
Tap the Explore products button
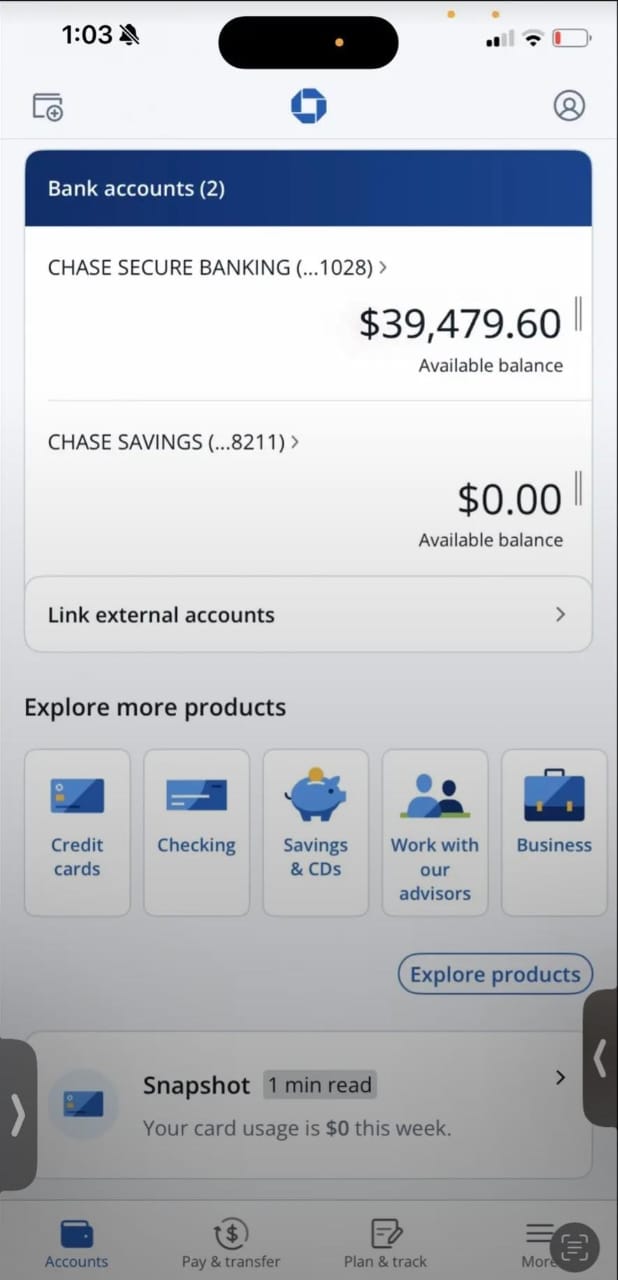(495, 974)
